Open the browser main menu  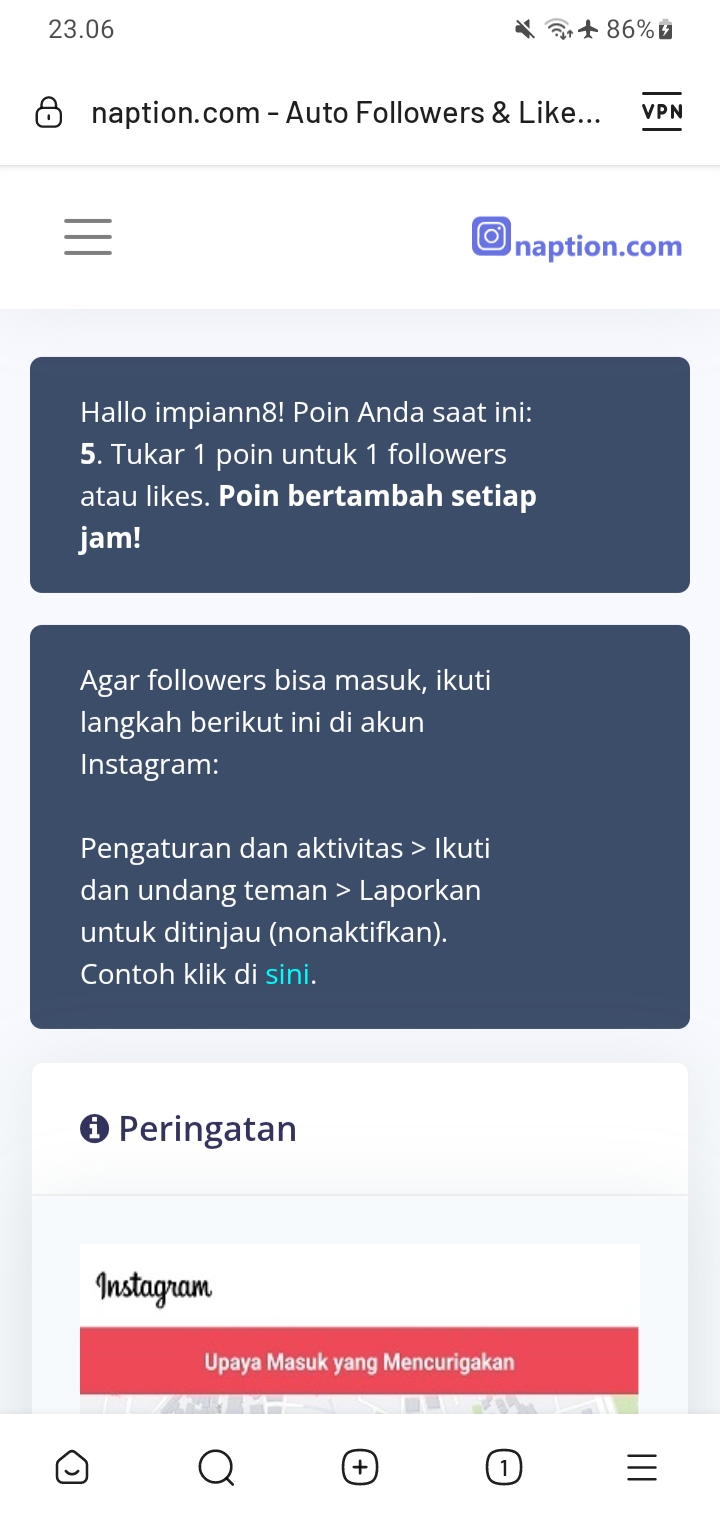pos(642,1467)
